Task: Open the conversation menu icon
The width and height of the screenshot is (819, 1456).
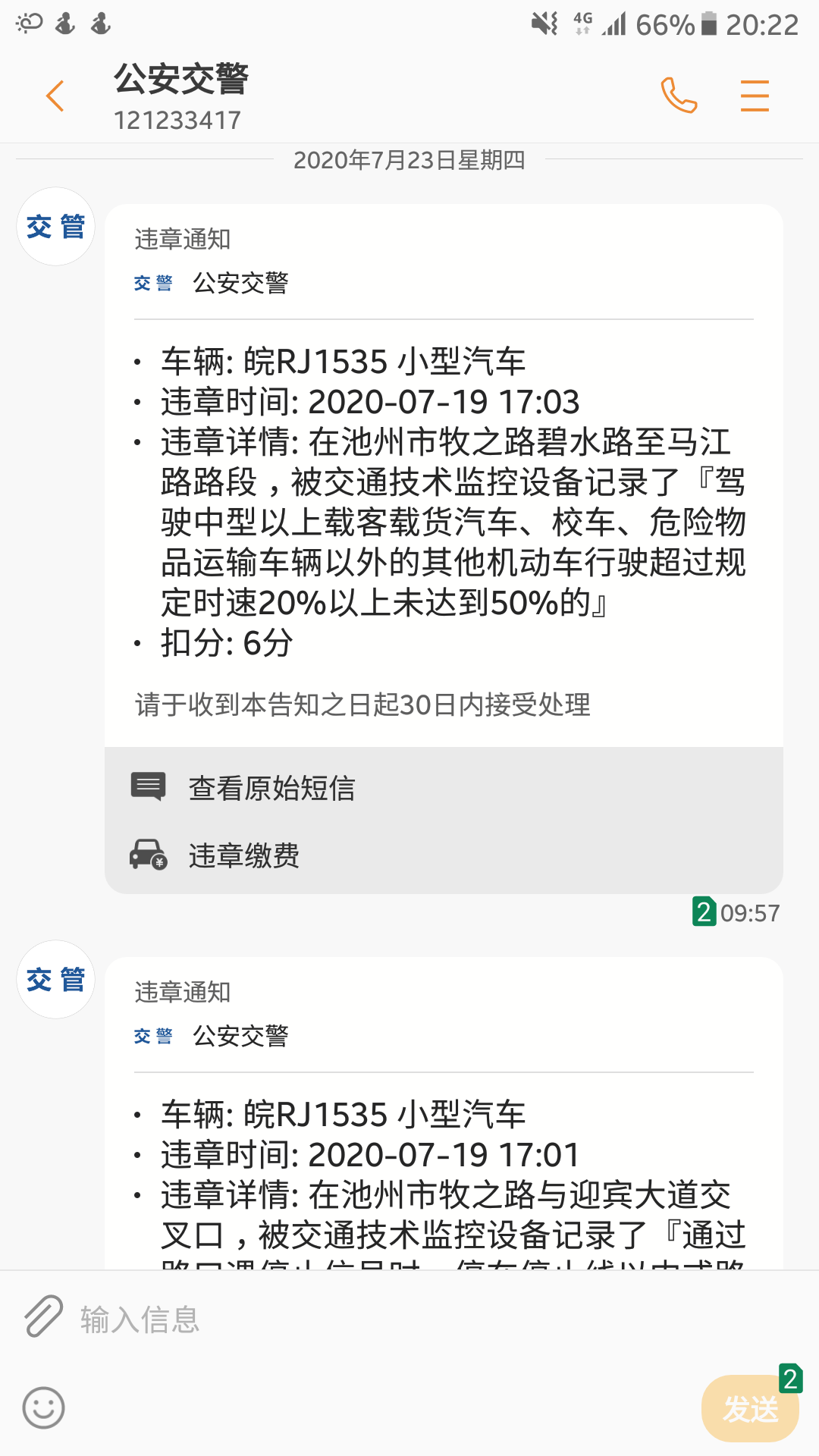Action: coord(755,96)
